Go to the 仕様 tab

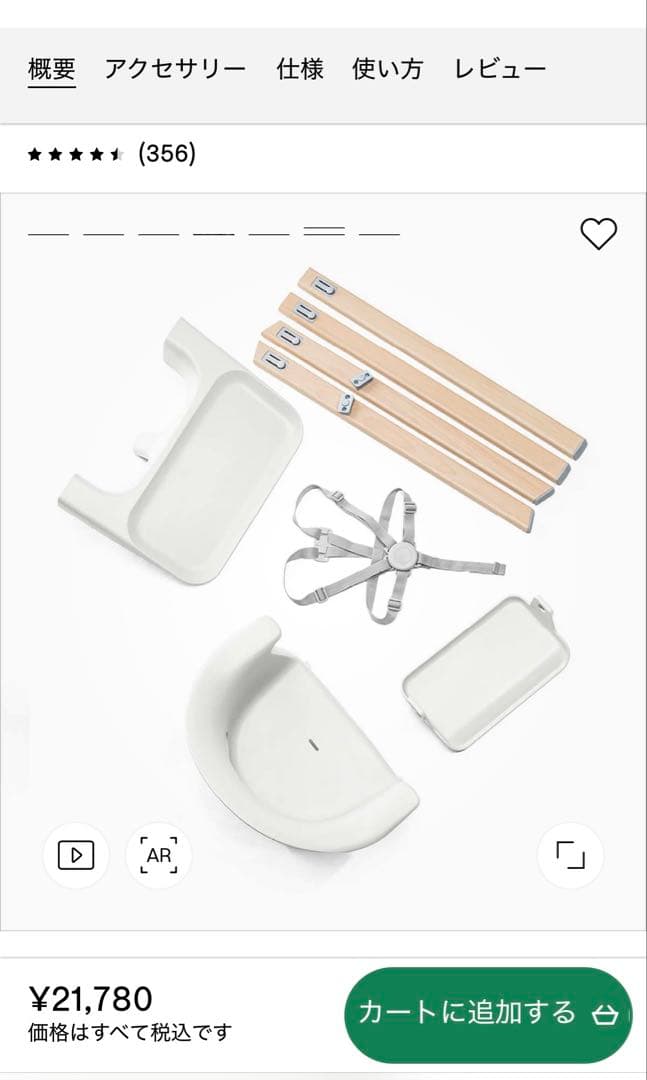coord(300,70)
